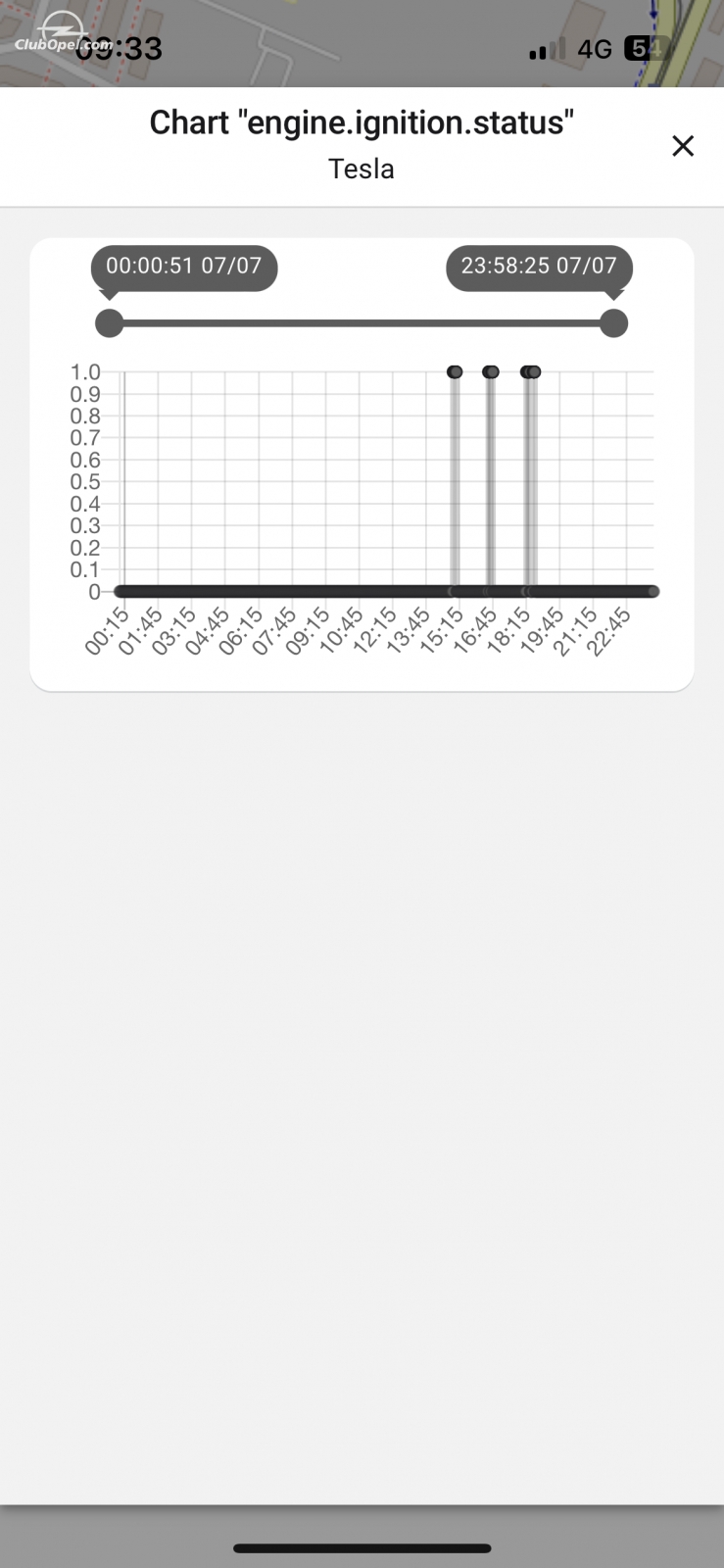Tap the second ignition-on data point
The width and height of the screenshot is (724, 1568).
(491, 371)
